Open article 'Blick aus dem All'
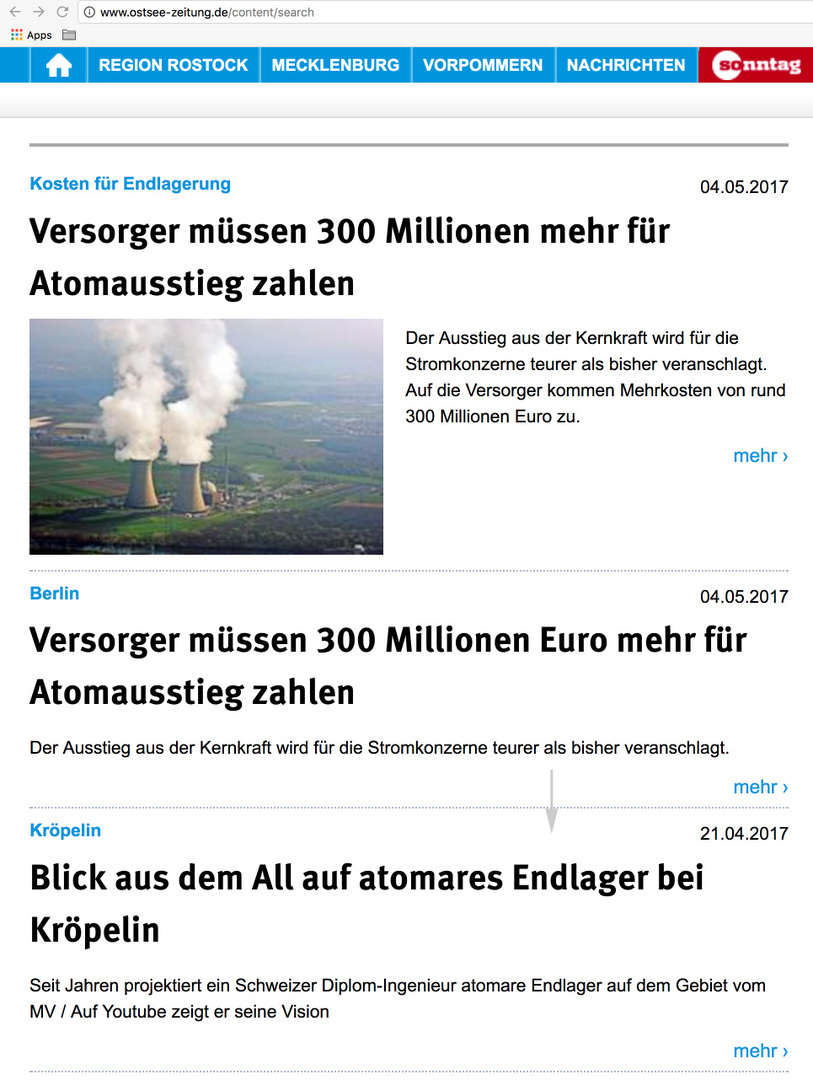 point(366,903)
